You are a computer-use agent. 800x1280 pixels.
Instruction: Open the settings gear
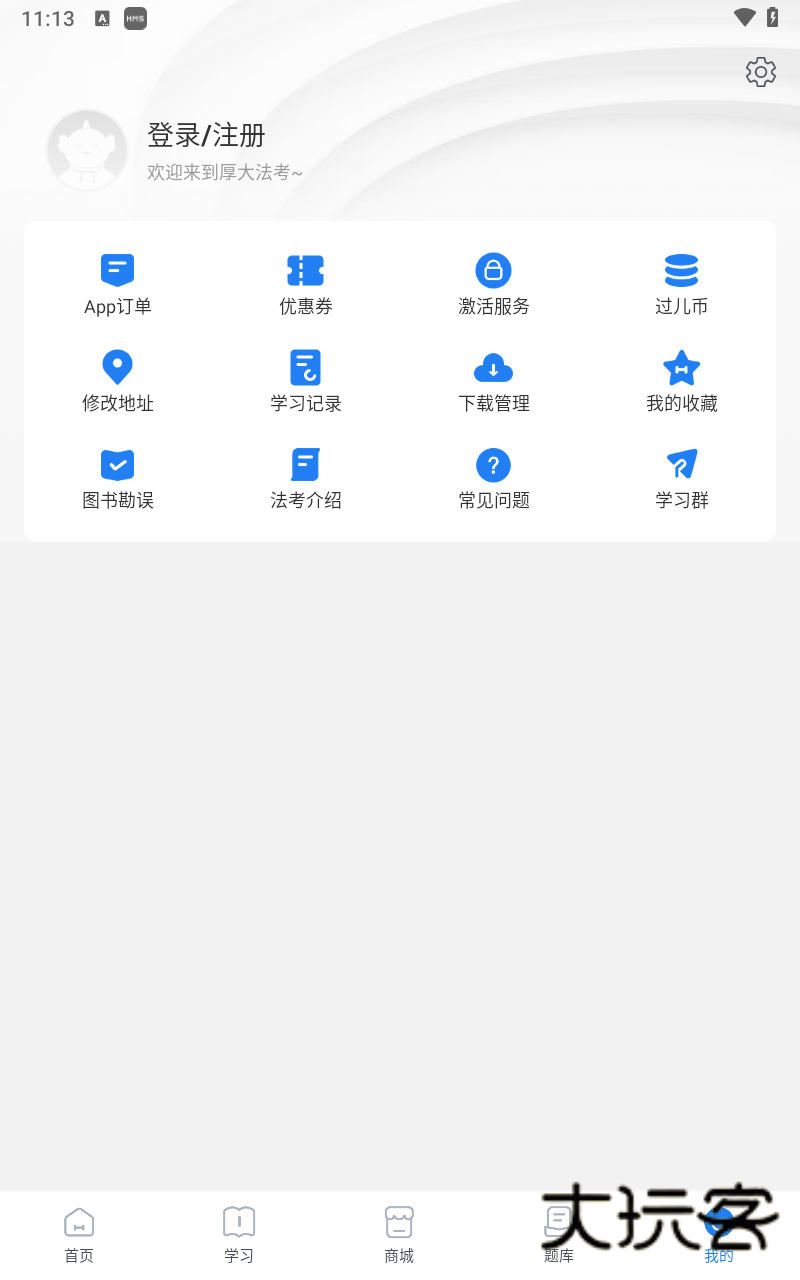click(x=761, y=72)
